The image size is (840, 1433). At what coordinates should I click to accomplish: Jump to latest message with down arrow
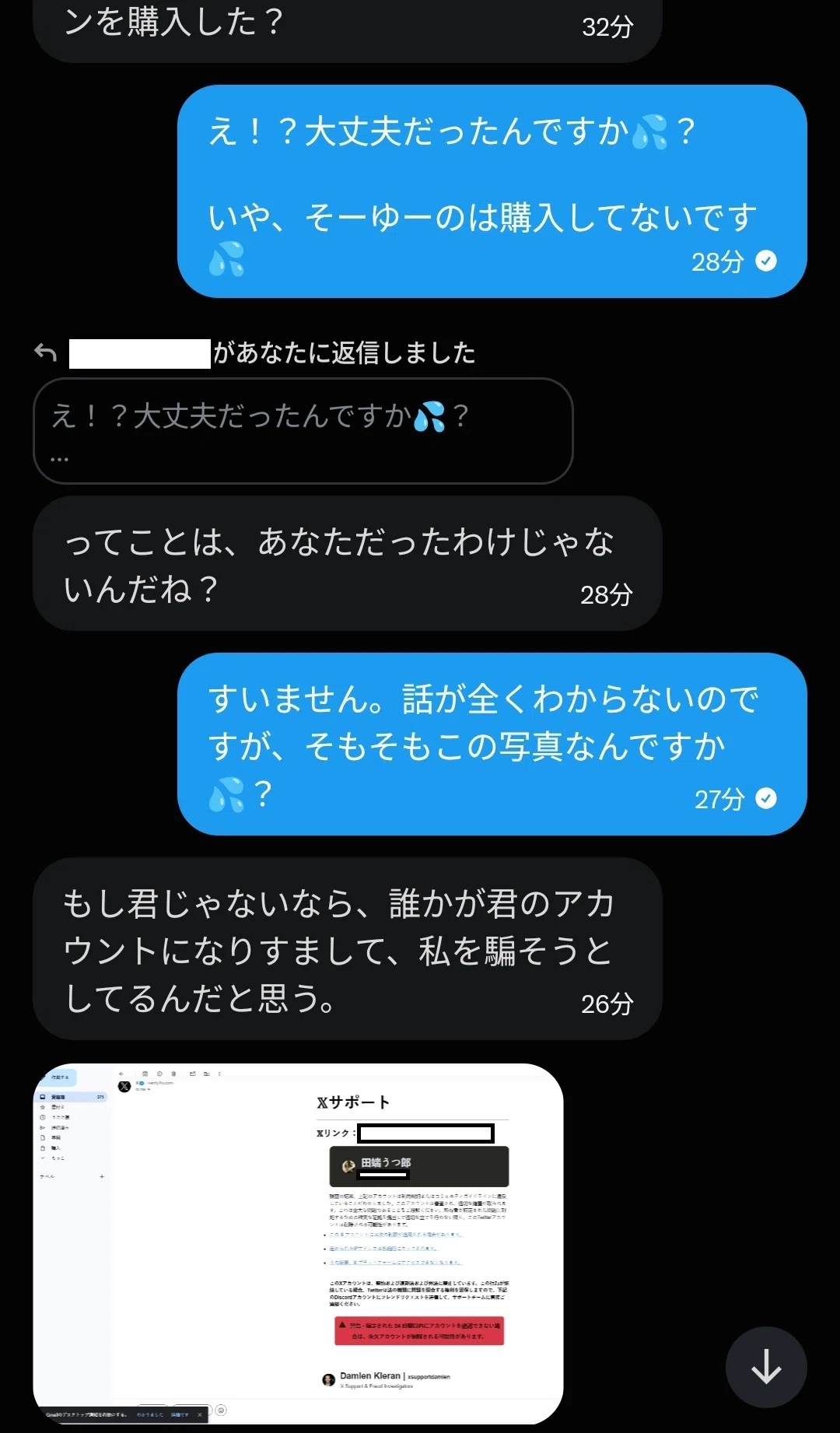tap(766, 1367)
